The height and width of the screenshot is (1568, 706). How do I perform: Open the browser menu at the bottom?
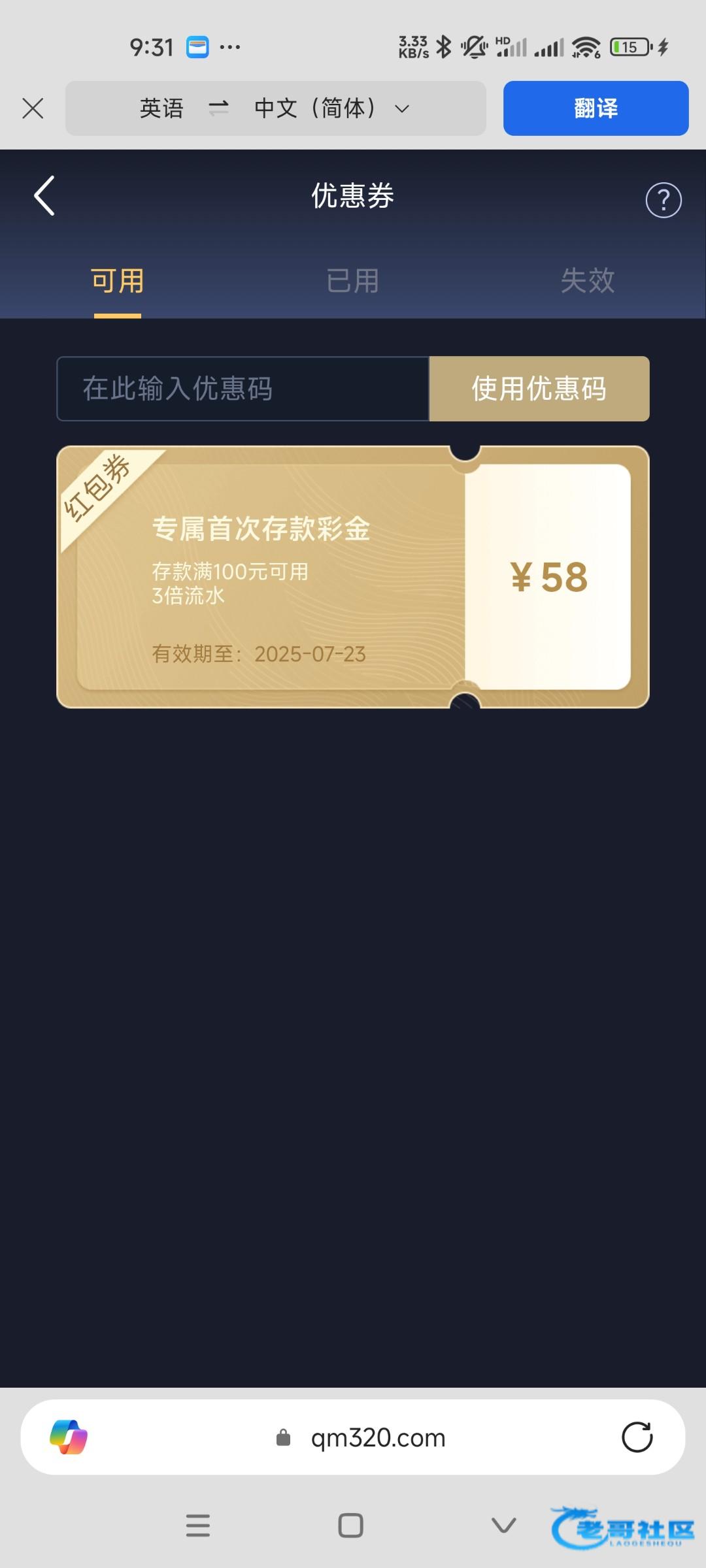pyautogui.click(x=197, y=1526)
